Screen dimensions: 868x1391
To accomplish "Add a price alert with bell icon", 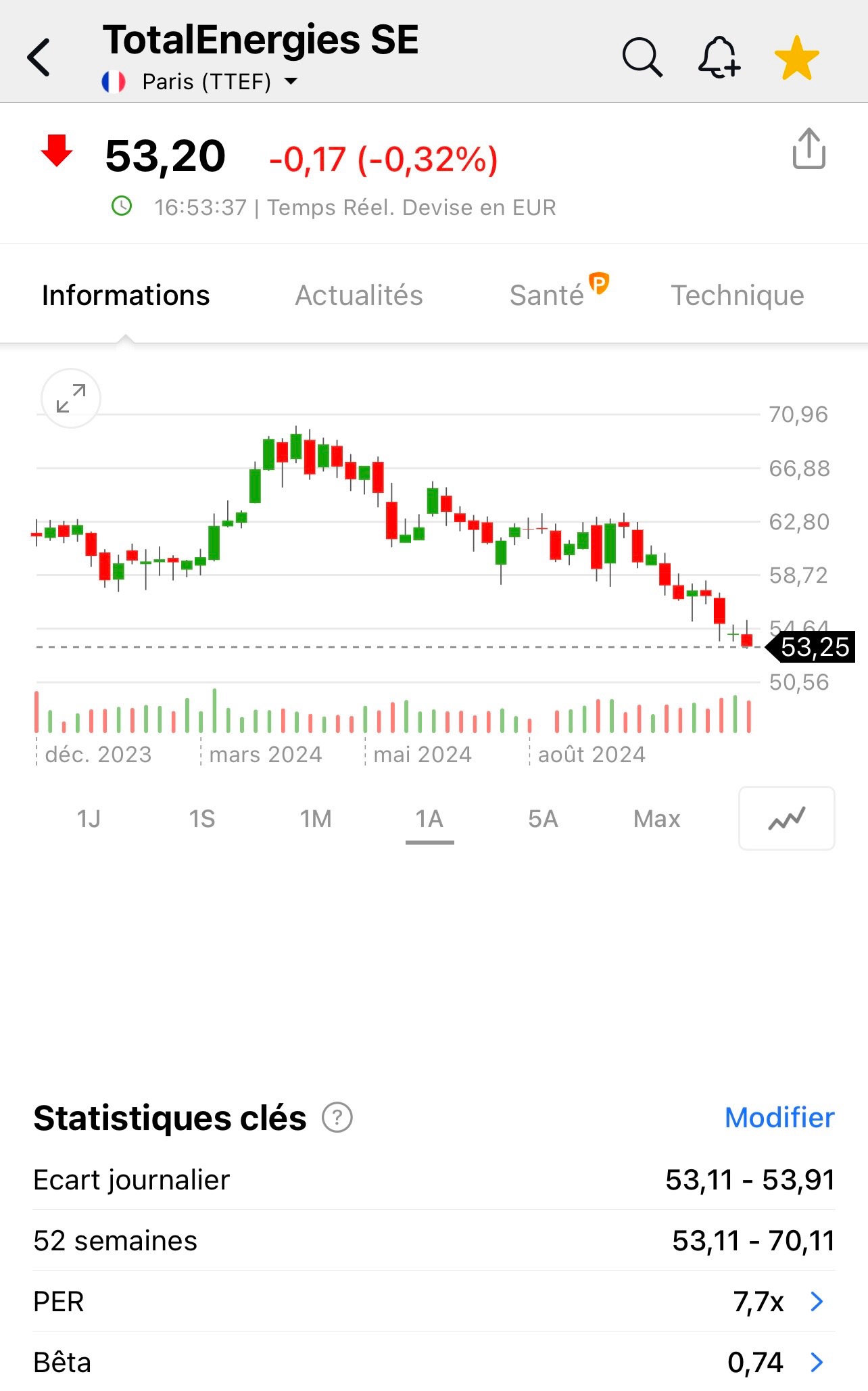I will pos(719,57).
